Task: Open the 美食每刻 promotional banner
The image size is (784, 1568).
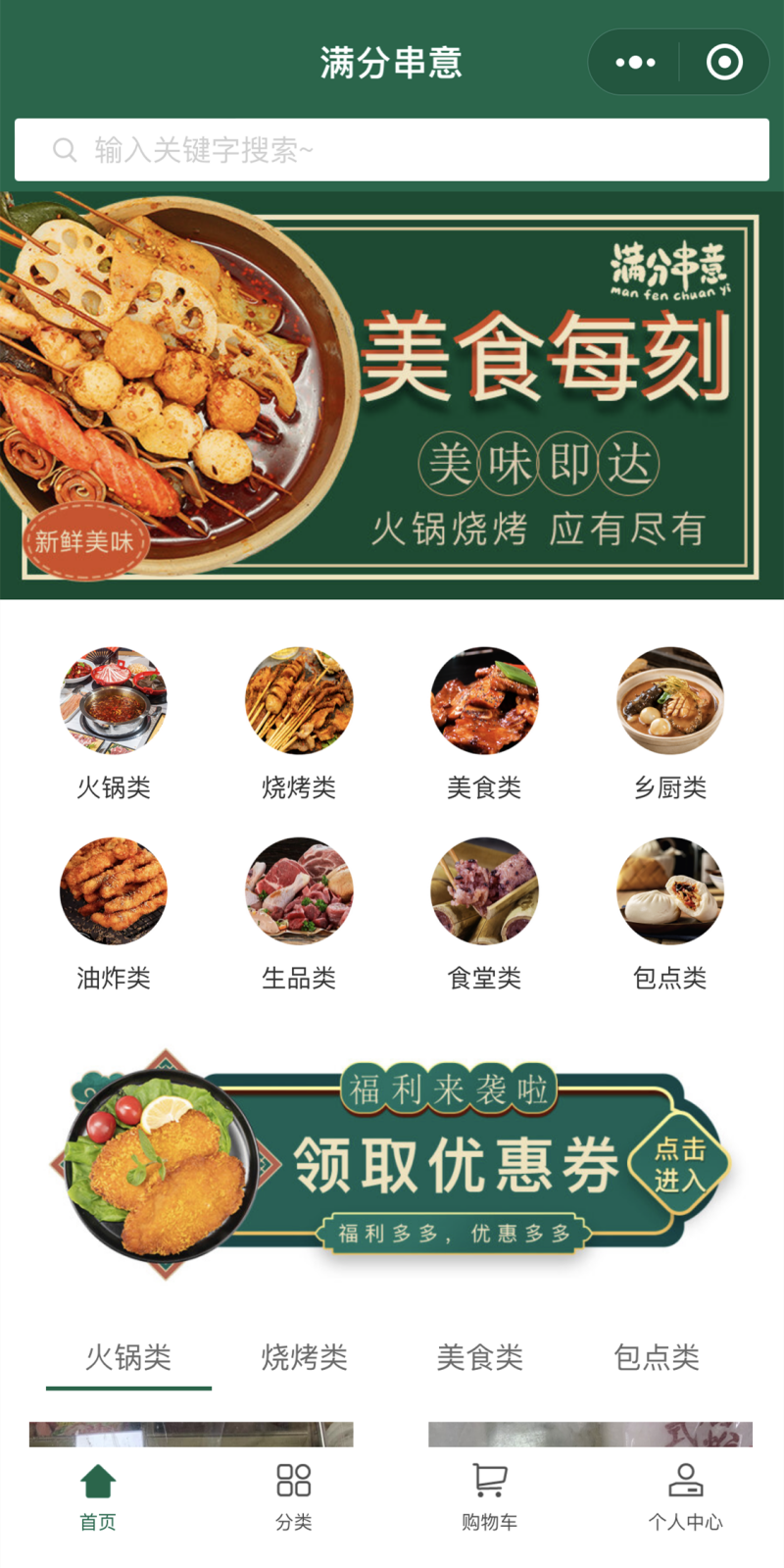Action: click(x=392, y=394)
